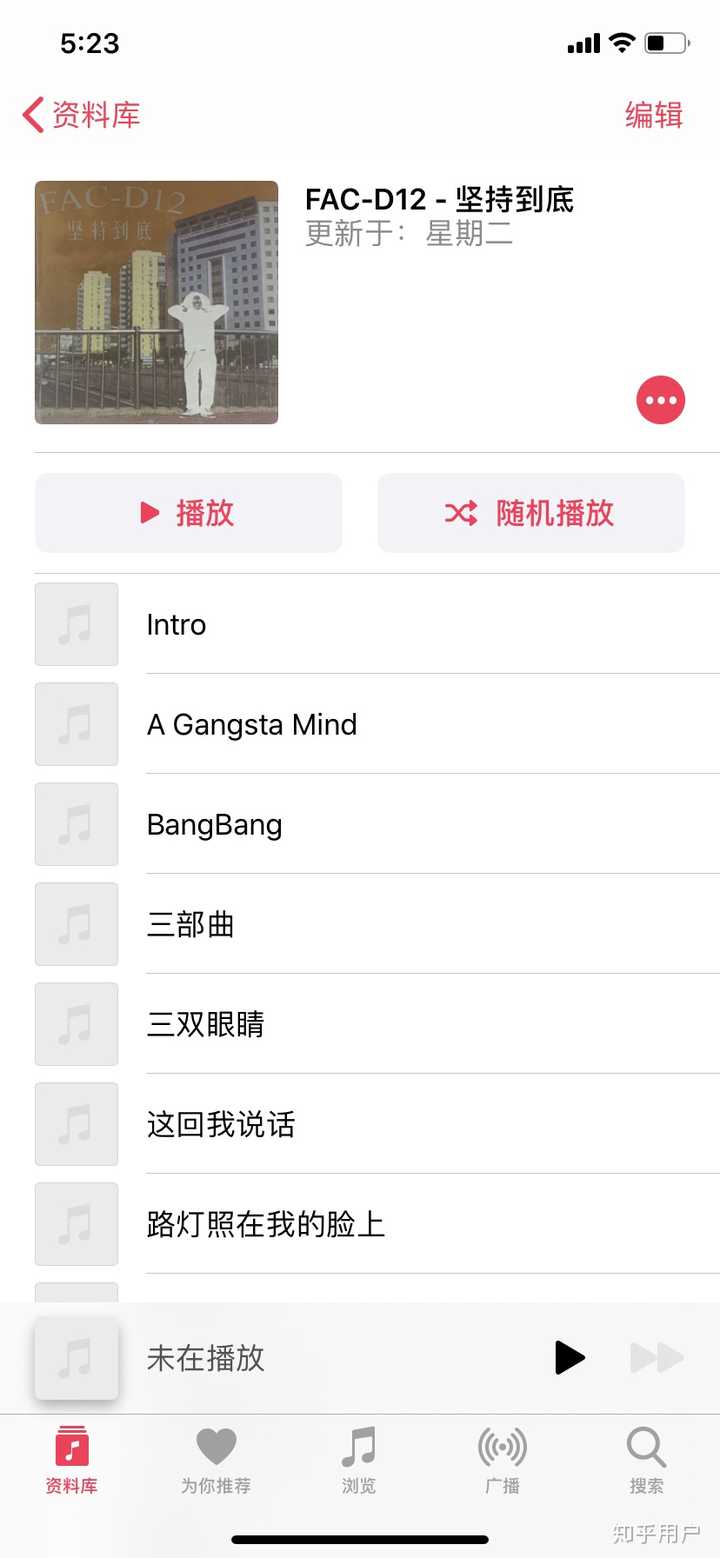
Task: Tap the play icon in mini player
Action: pyautogui.click(x=570, y=1357)
